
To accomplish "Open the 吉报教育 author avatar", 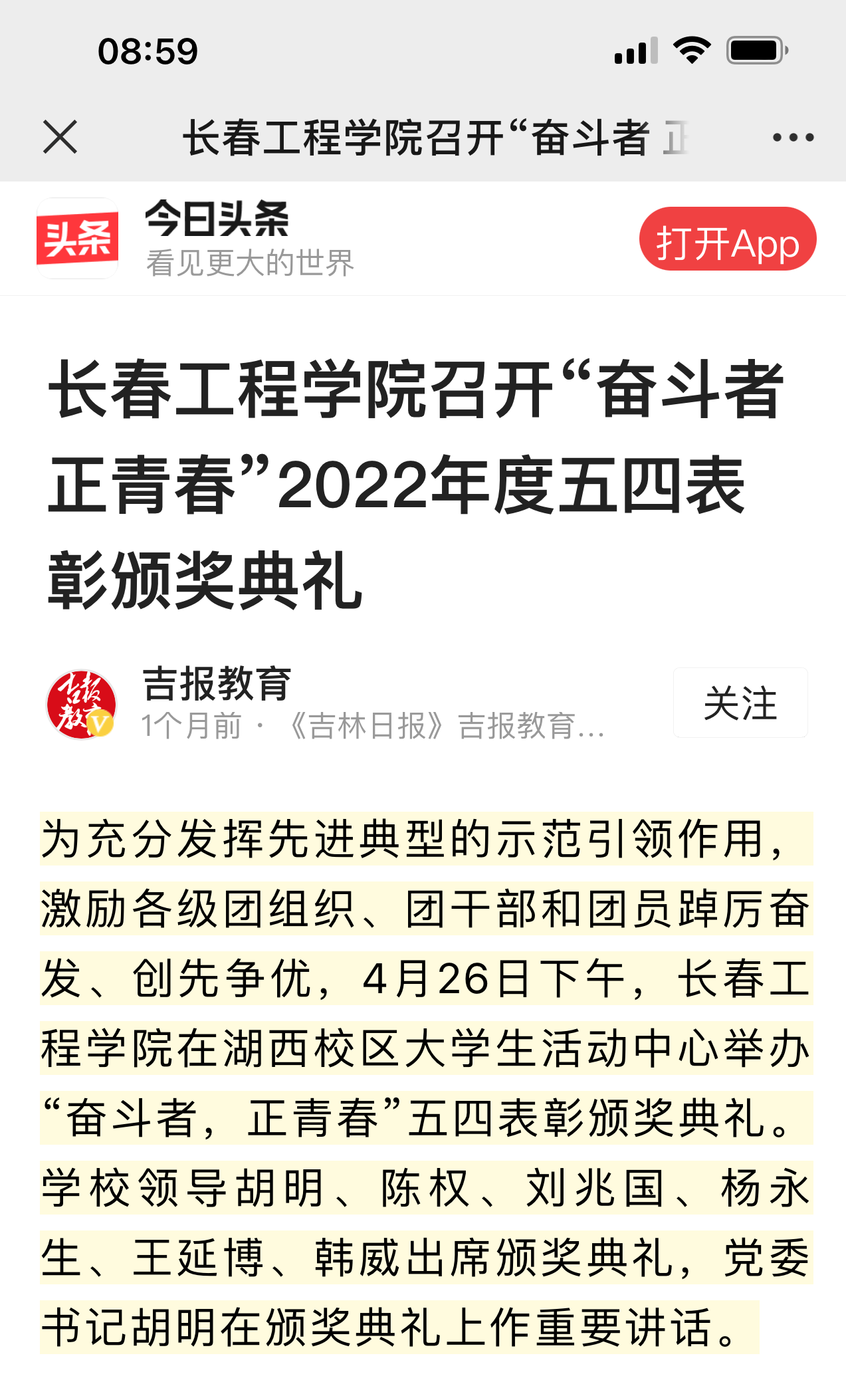I will [x=81, y=704].
